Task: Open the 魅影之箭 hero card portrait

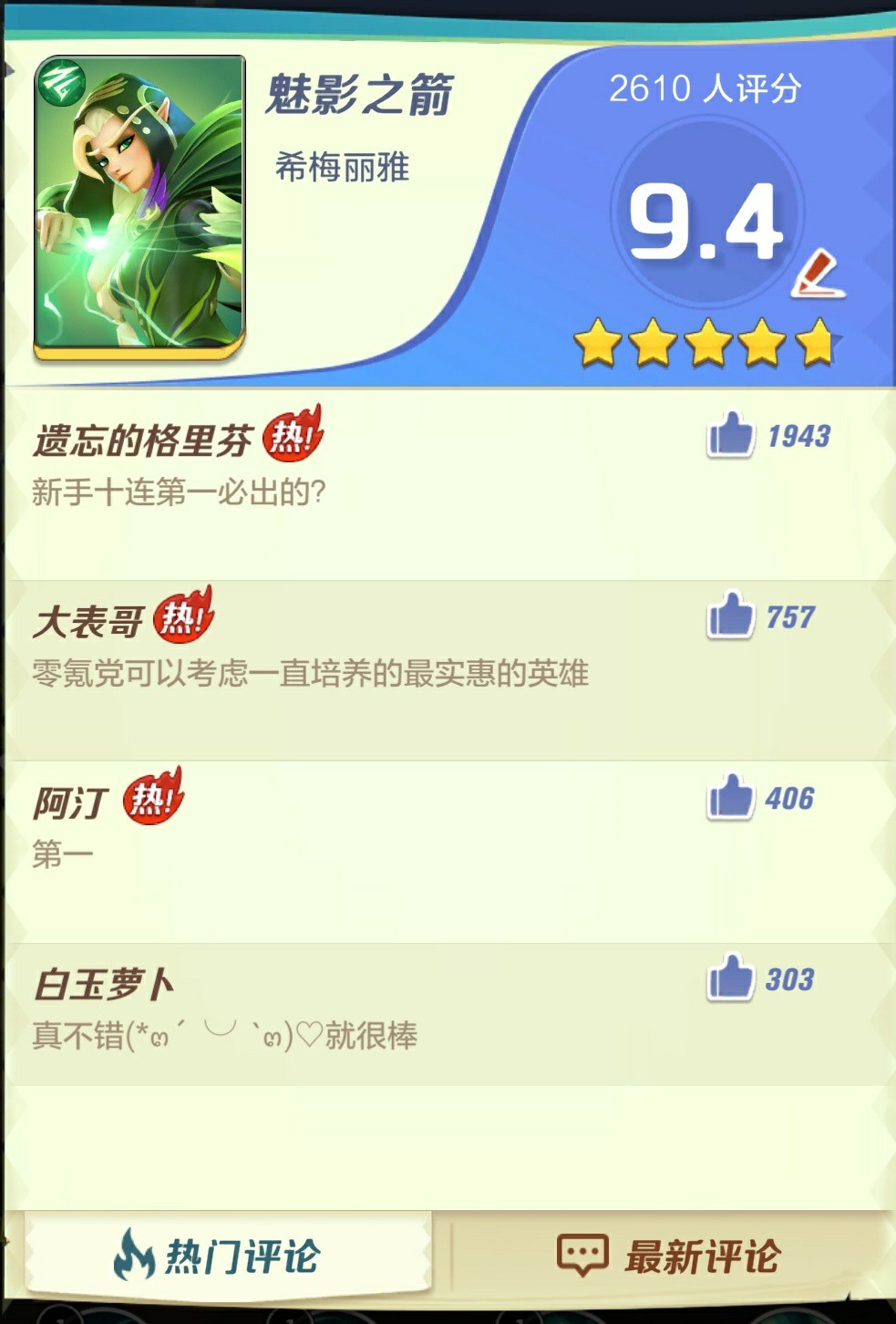Action: [x=139, y=206]
